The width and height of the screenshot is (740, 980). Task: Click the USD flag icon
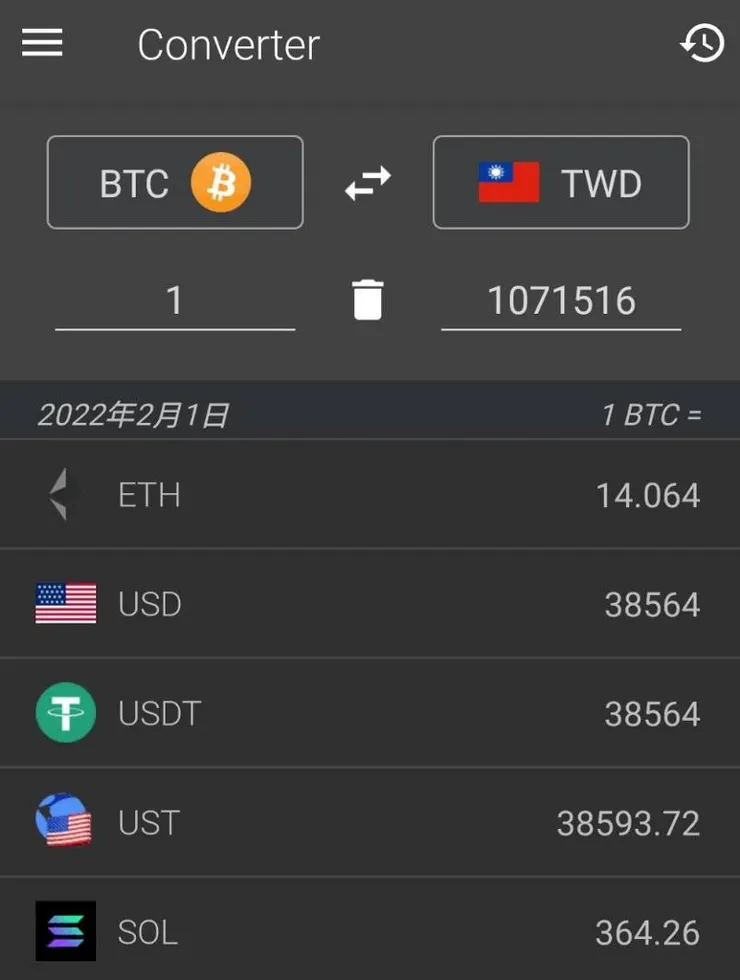click(64, 604)
